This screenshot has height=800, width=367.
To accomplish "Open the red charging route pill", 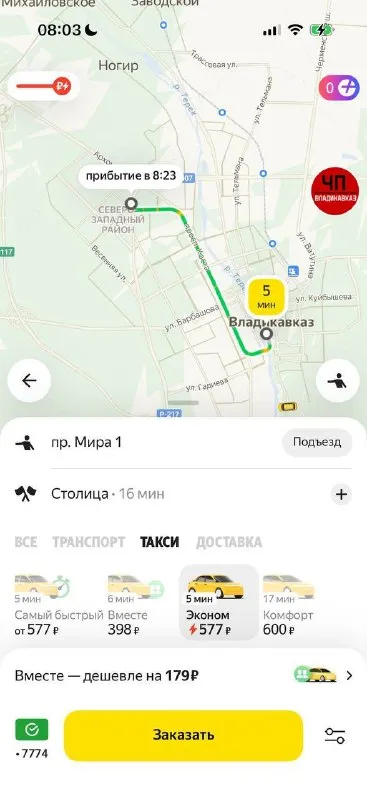I will pos(43,86).
